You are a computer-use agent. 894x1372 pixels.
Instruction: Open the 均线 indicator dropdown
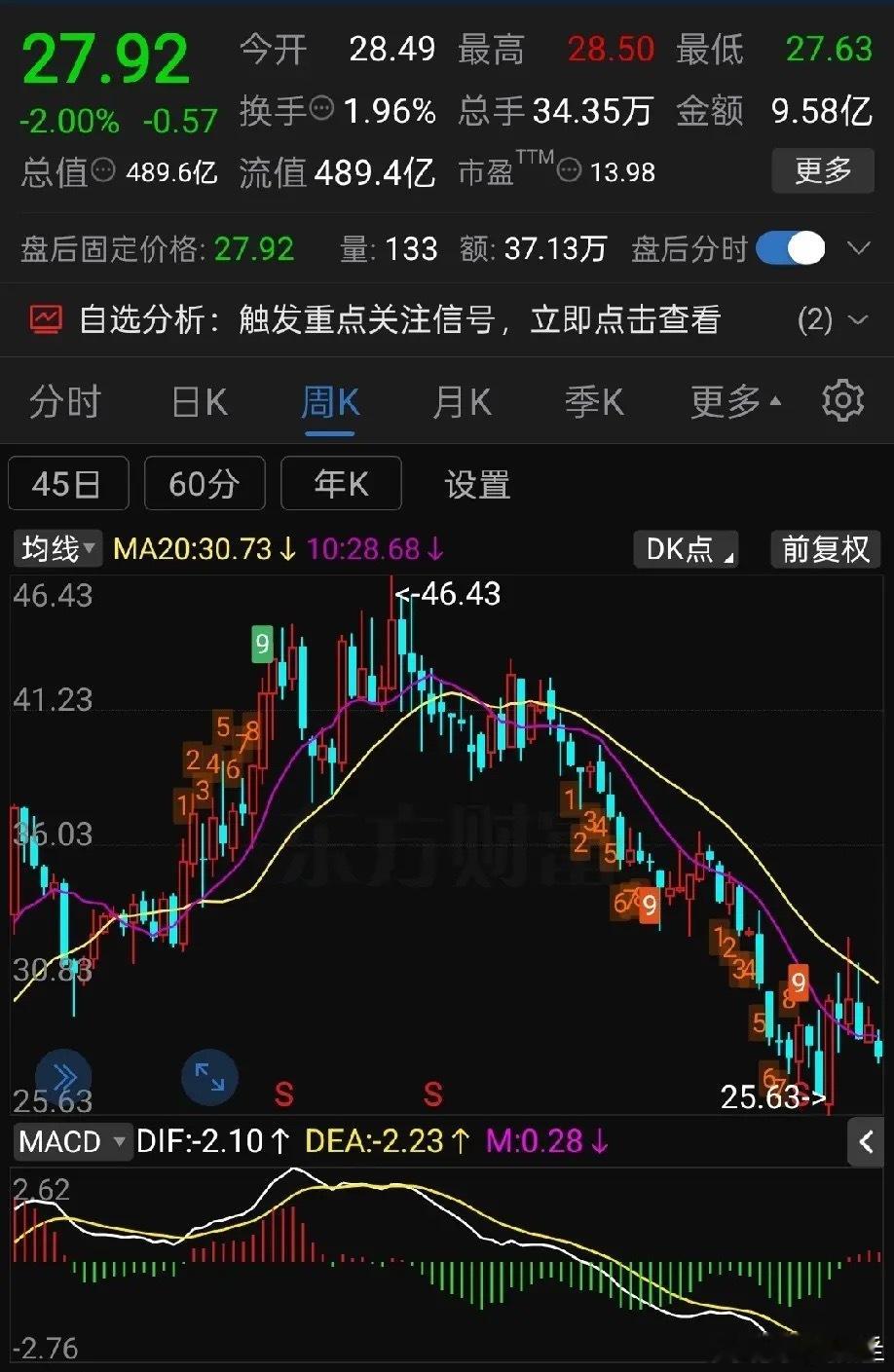57,548
